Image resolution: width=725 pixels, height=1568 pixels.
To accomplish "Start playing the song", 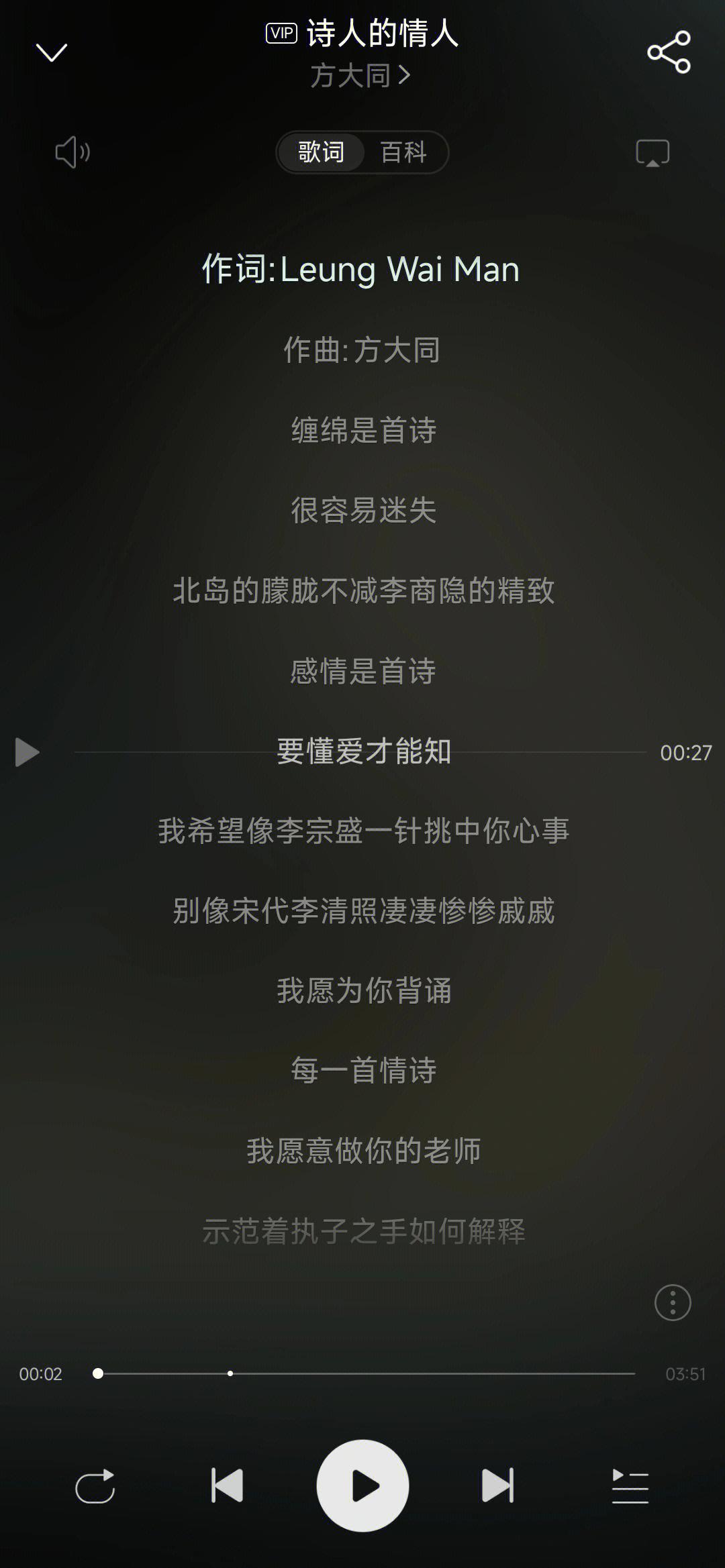I will coord(363,1485).
